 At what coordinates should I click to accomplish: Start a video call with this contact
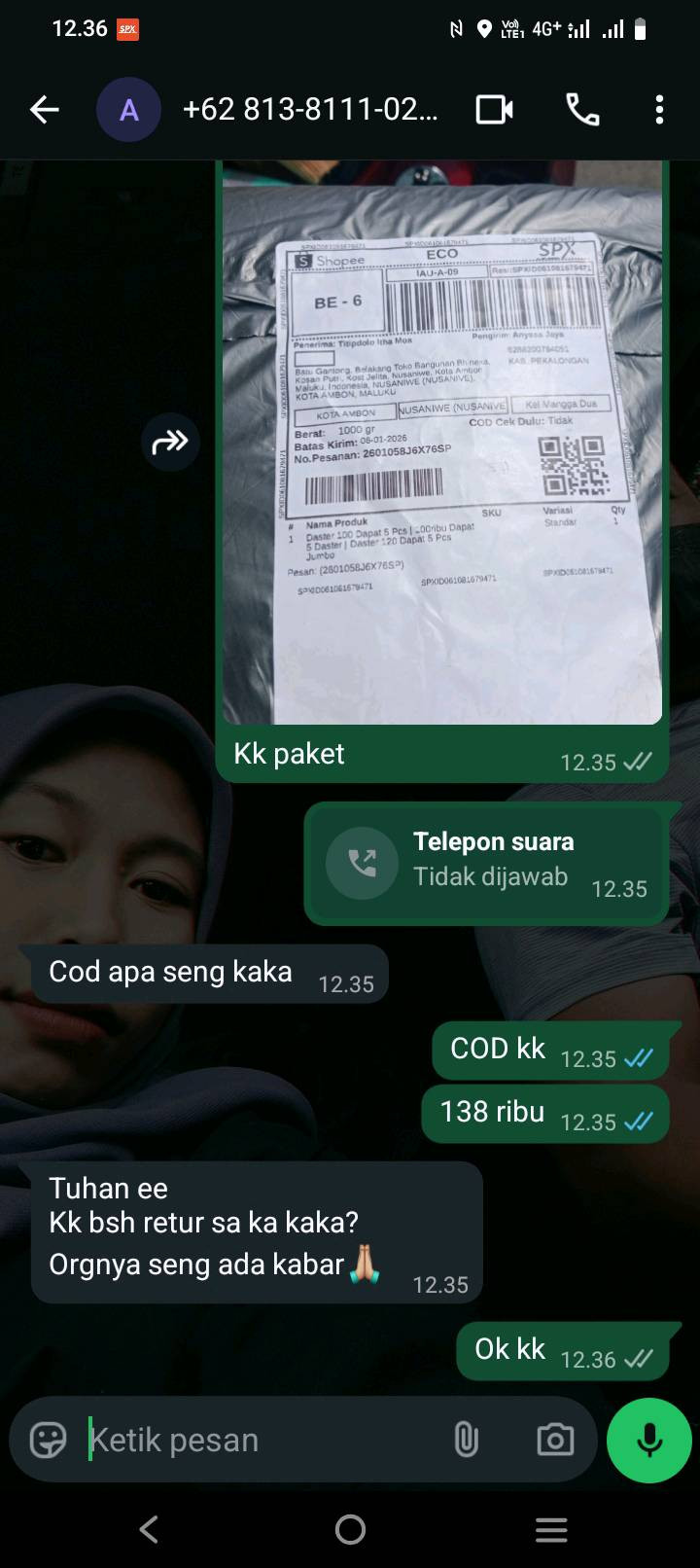pos(494,110)
